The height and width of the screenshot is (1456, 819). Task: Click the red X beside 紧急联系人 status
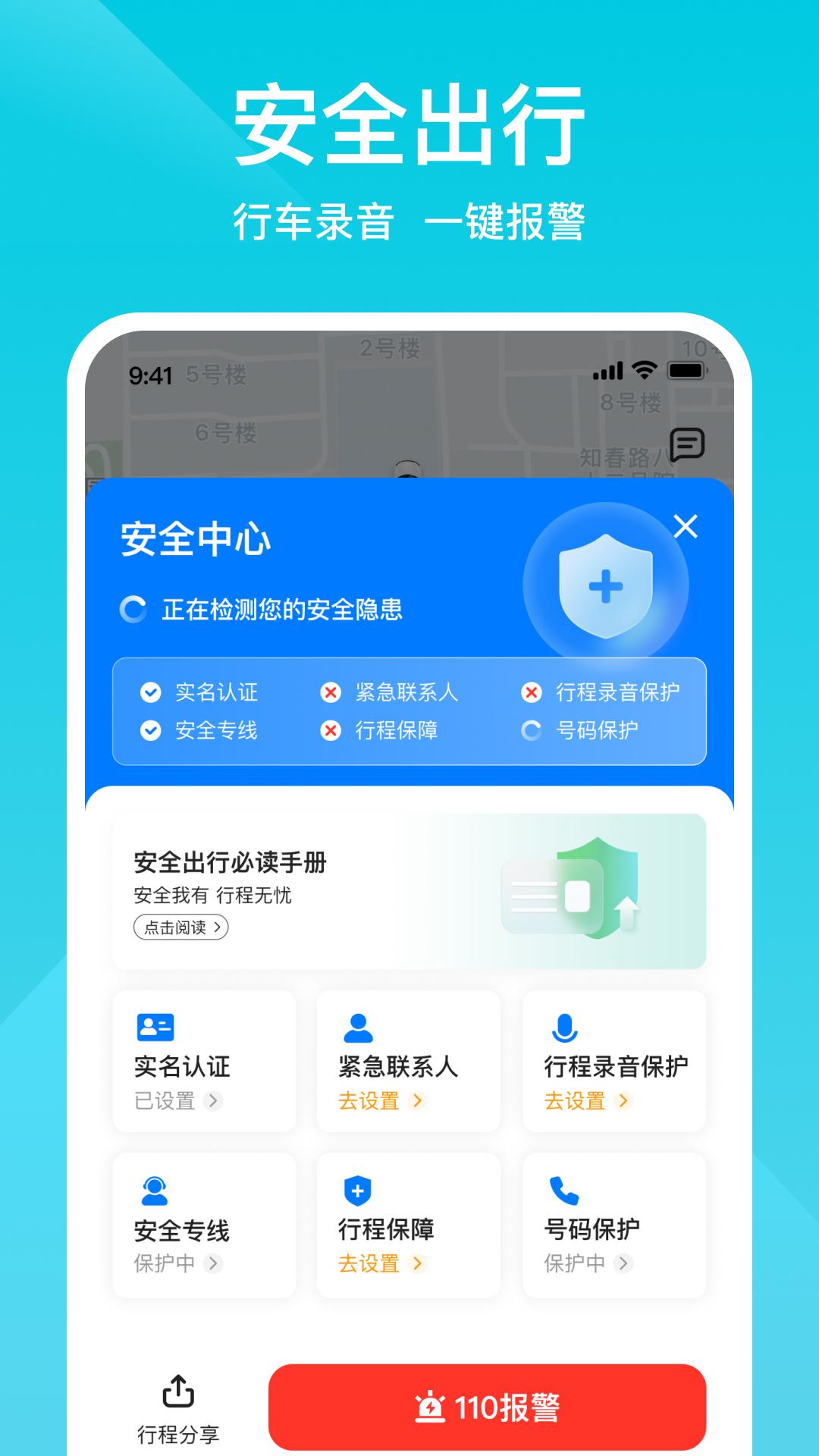click(x=330, y=693)
